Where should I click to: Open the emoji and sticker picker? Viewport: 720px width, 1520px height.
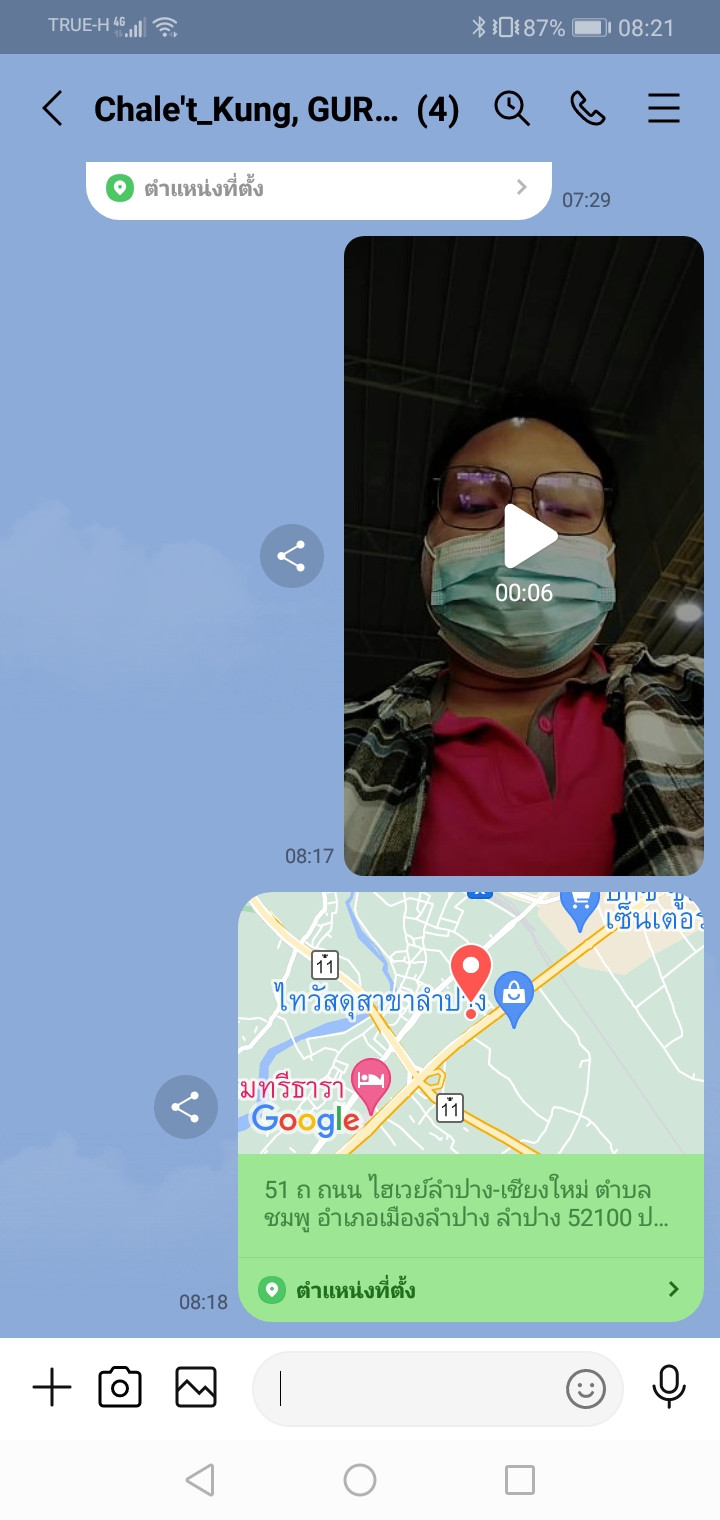(x=586, y=1388)
